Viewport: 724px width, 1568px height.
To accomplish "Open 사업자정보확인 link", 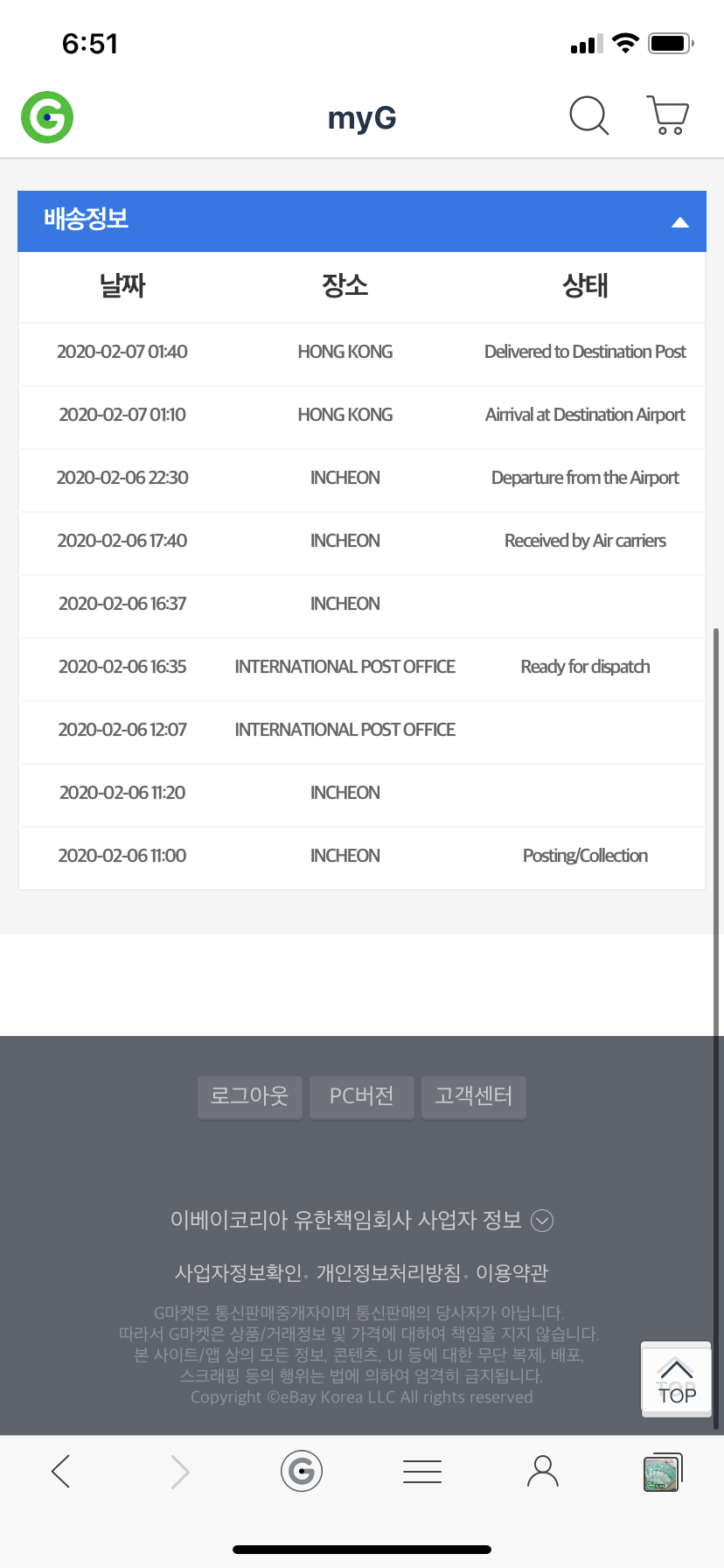I will [x=239, y=1273].
